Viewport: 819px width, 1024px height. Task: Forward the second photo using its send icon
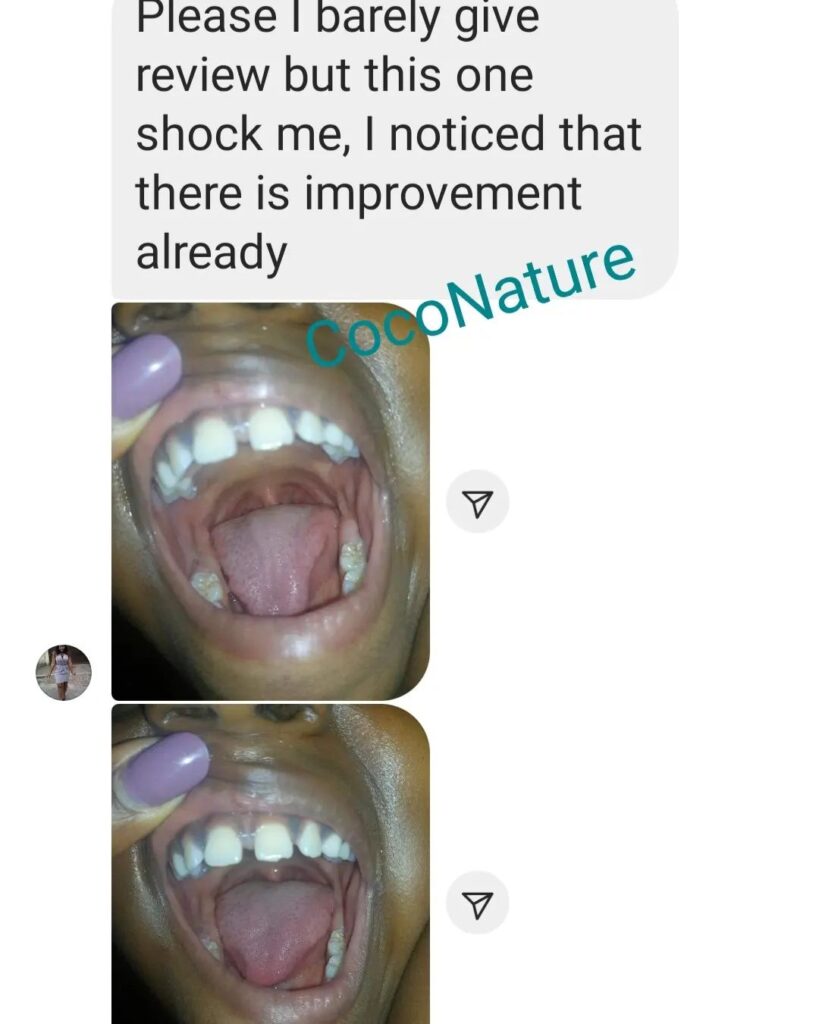(478, 903)
